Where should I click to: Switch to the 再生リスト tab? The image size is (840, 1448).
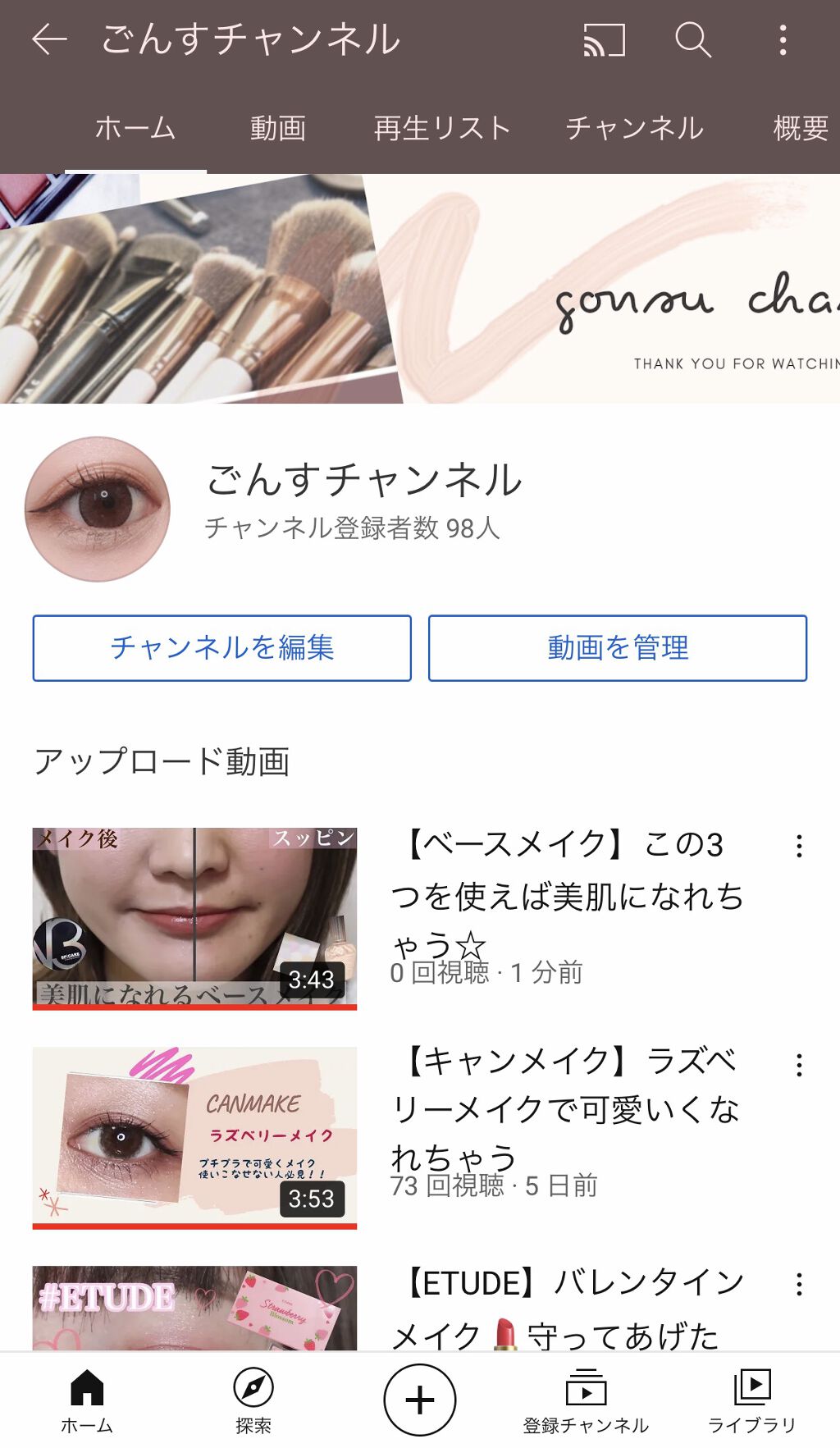pos(441,128)
